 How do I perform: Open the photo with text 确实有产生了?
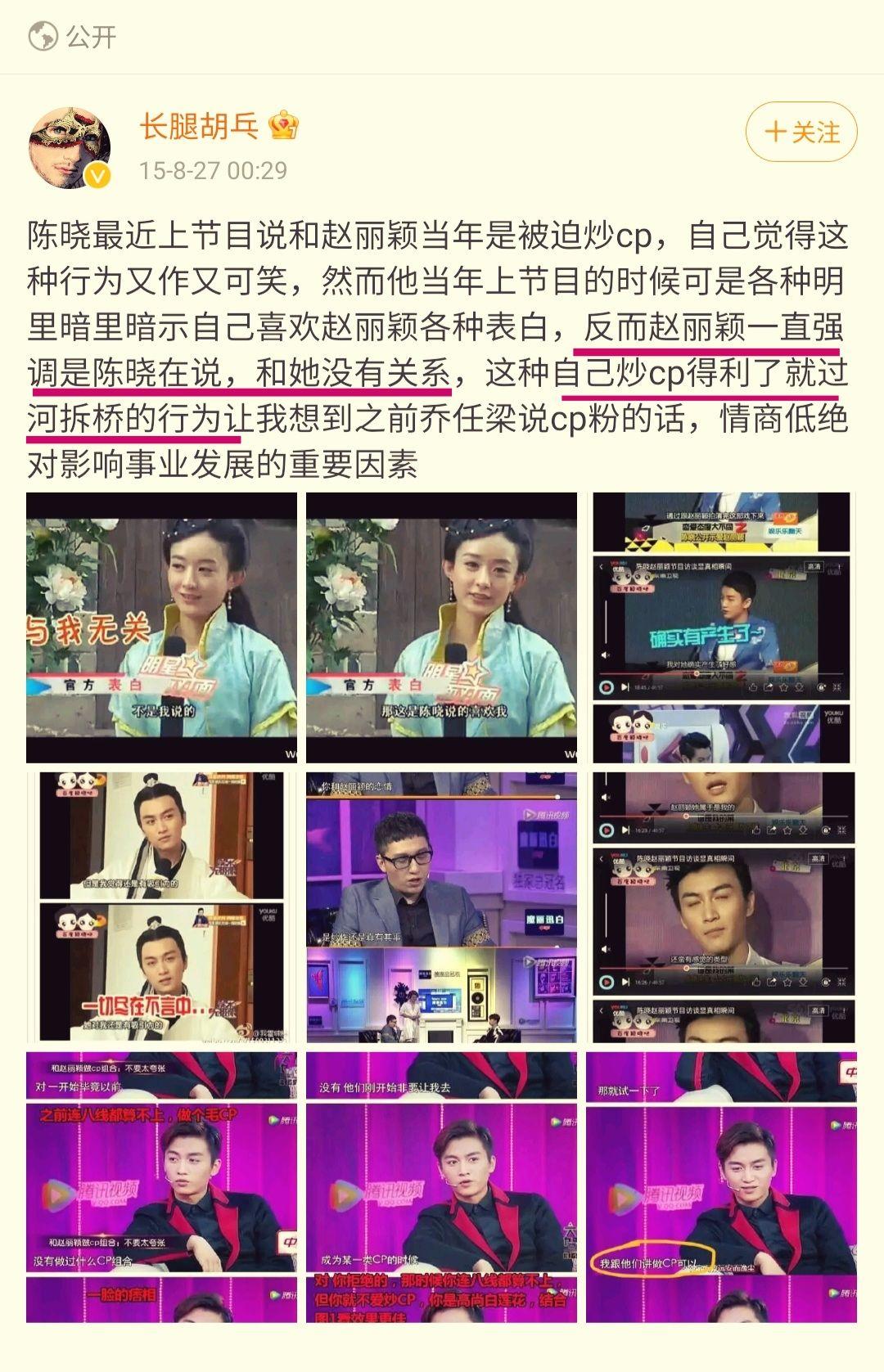[721, 628]
